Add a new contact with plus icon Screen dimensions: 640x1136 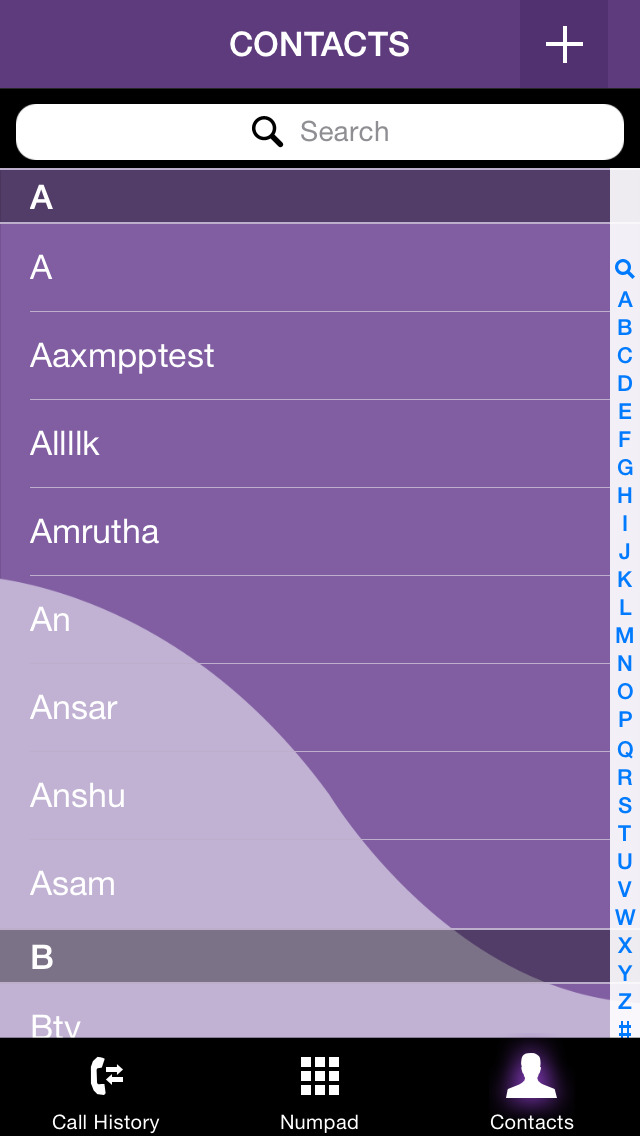564,44
